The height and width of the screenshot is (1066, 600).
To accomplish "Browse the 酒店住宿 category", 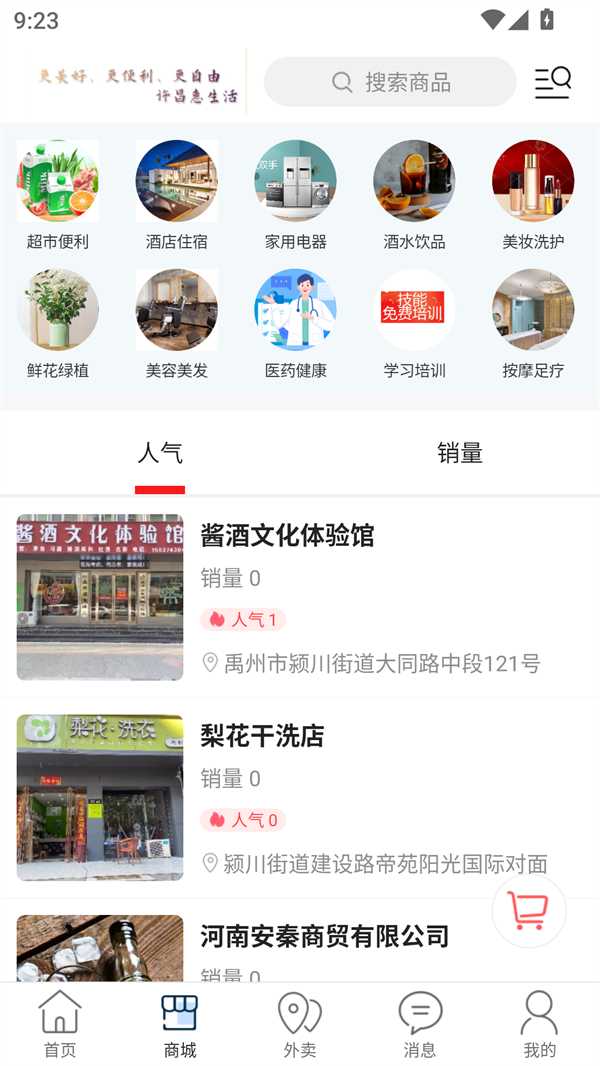I will point(177,194).
